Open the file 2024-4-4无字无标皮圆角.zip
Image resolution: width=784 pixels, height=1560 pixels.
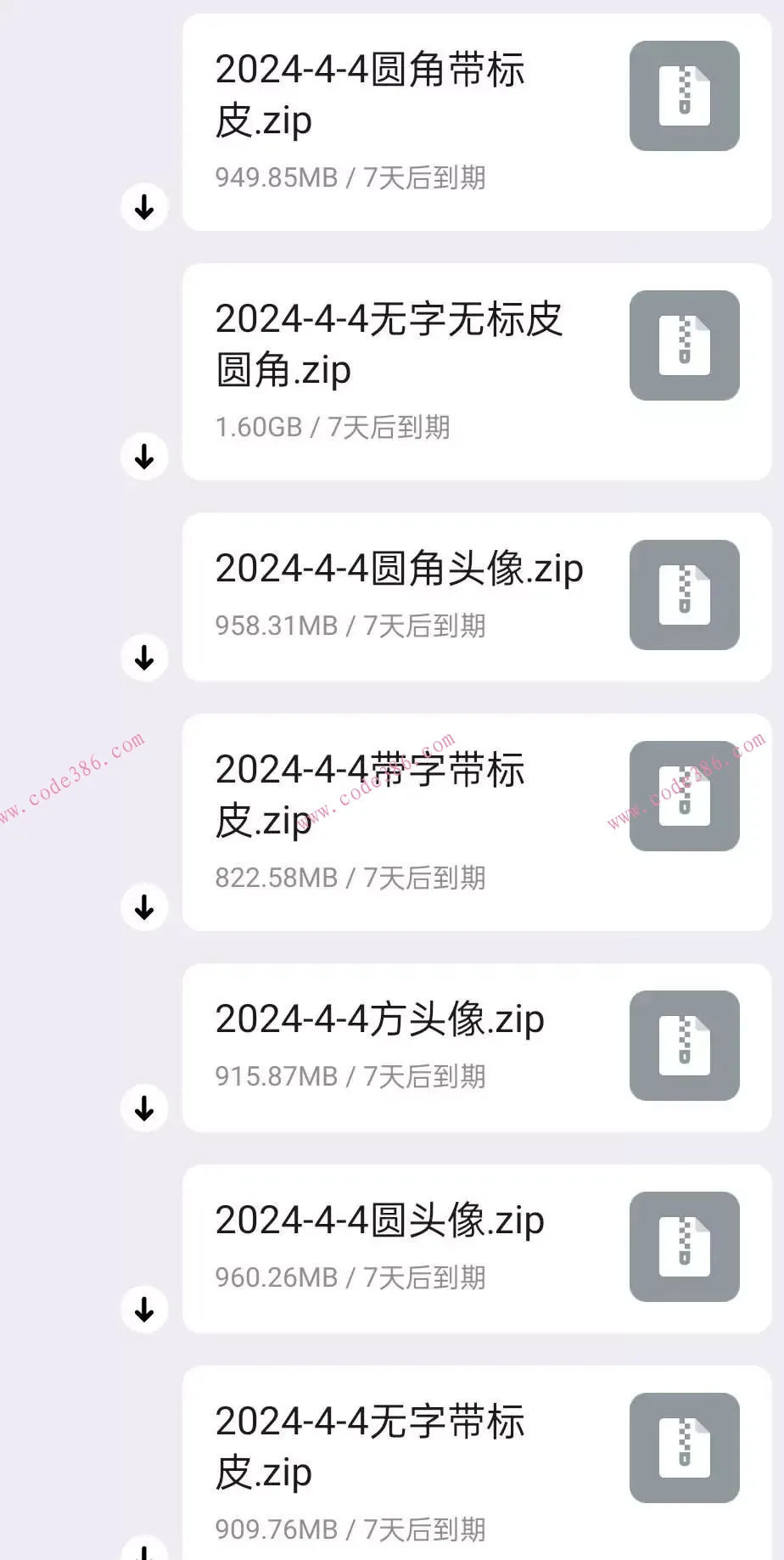tap(389, 345)
